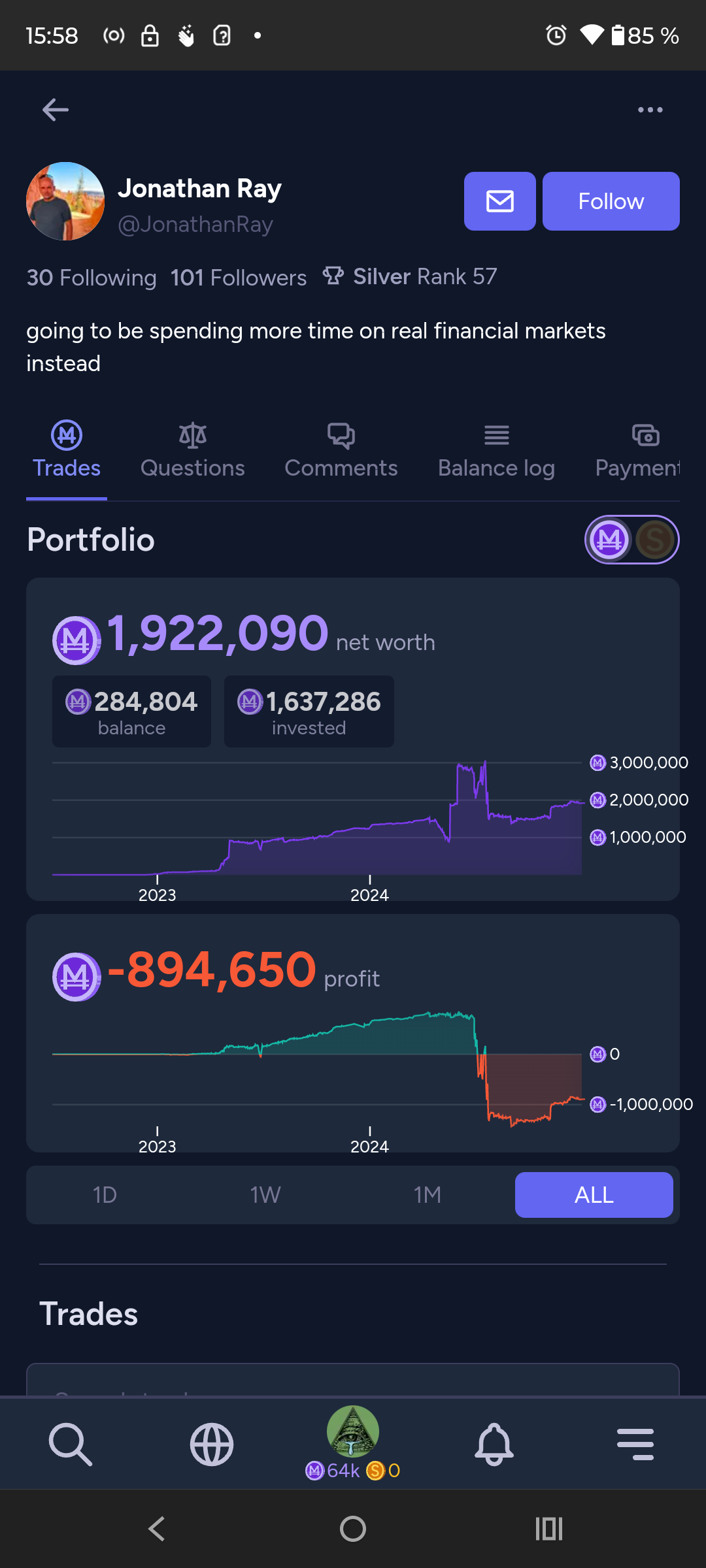Open the hamburger menu in bottom navigation

[635, 1444]
